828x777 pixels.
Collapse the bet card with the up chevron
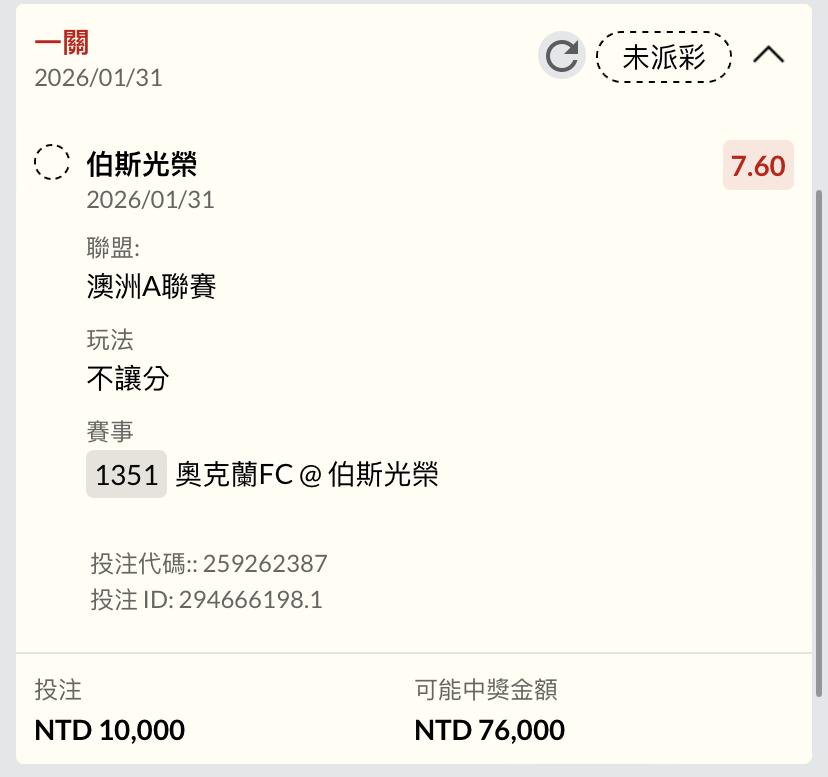click(768, 54)
